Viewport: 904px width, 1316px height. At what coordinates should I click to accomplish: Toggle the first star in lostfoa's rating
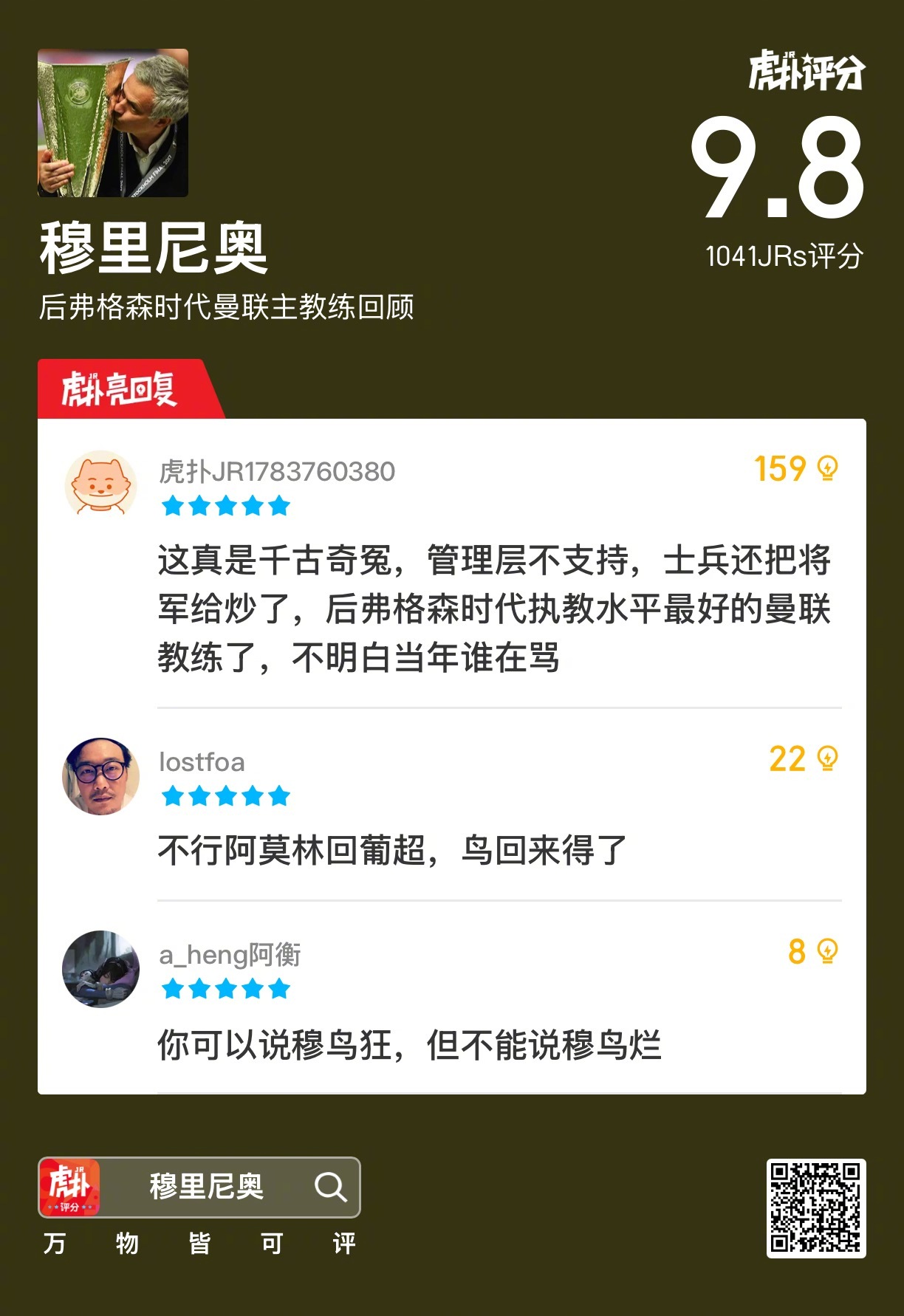(x=172, y=795)
